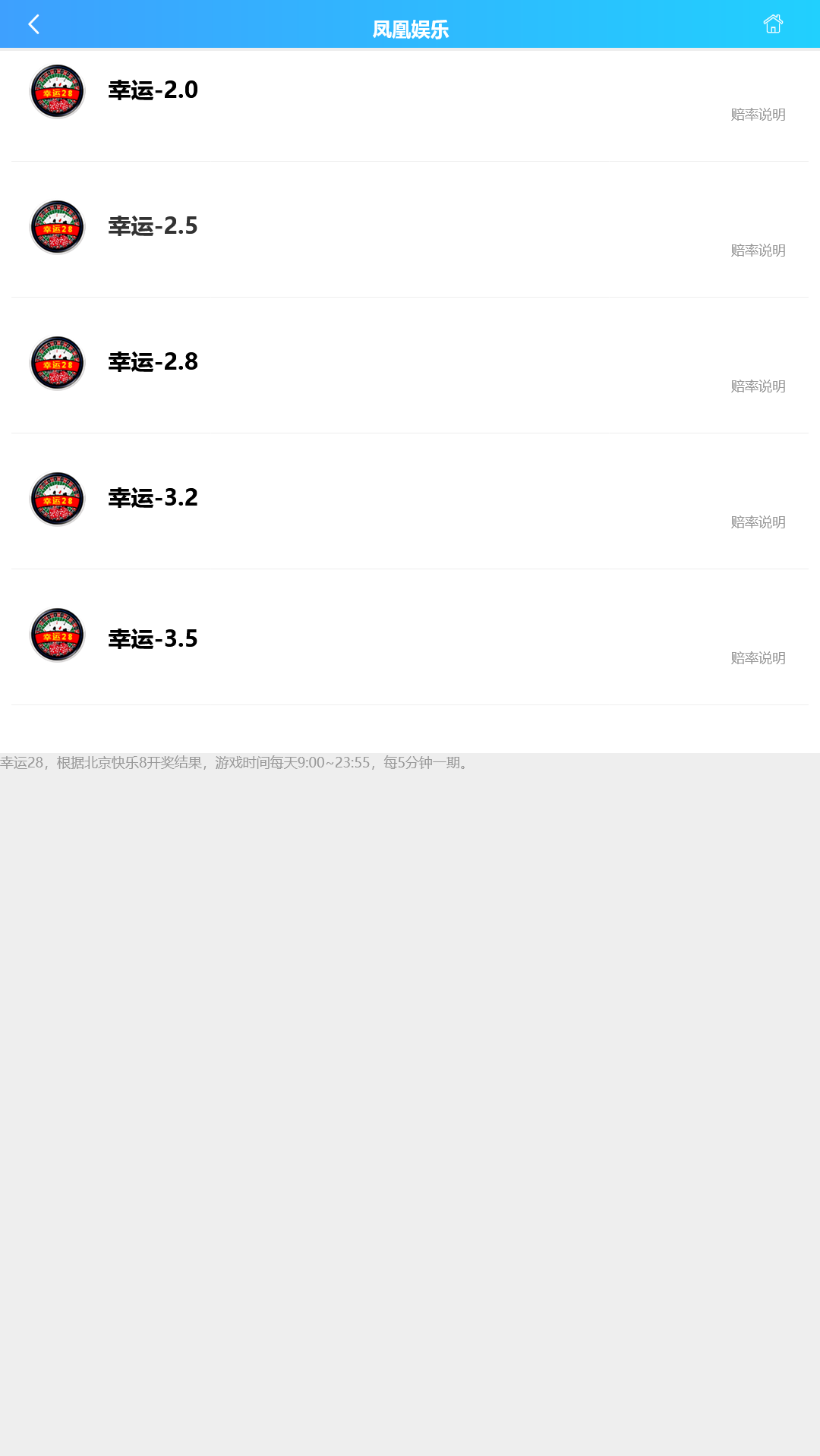This screenshot has height=1456, width=820.
Task: Select the 幸运-3.2 game entry
Action: 152,498
